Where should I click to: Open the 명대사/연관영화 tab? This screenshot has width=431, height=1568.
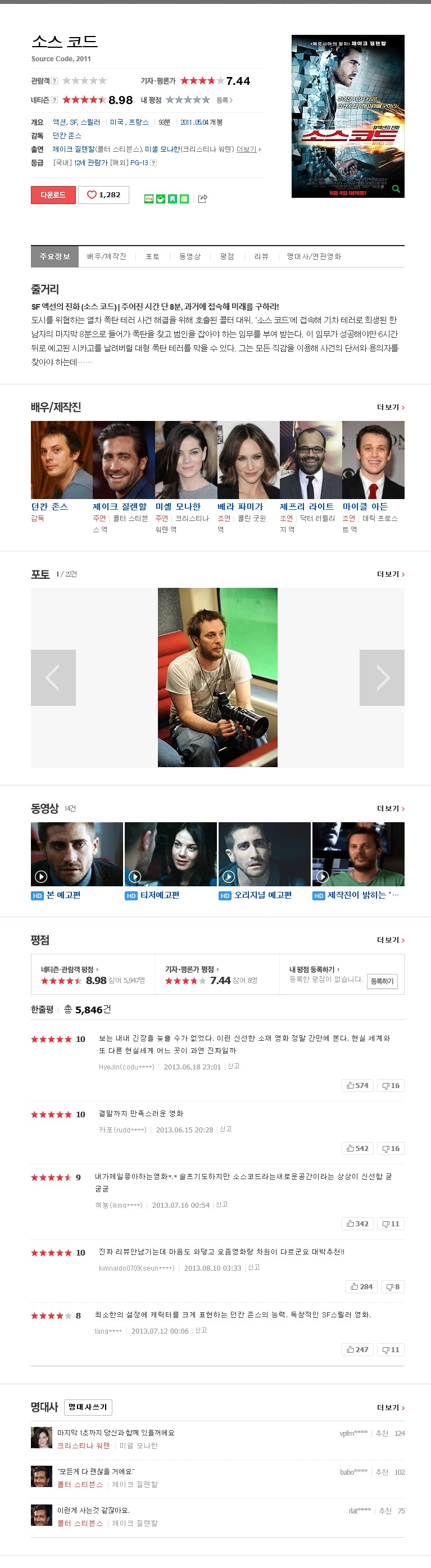coord(314,257)
